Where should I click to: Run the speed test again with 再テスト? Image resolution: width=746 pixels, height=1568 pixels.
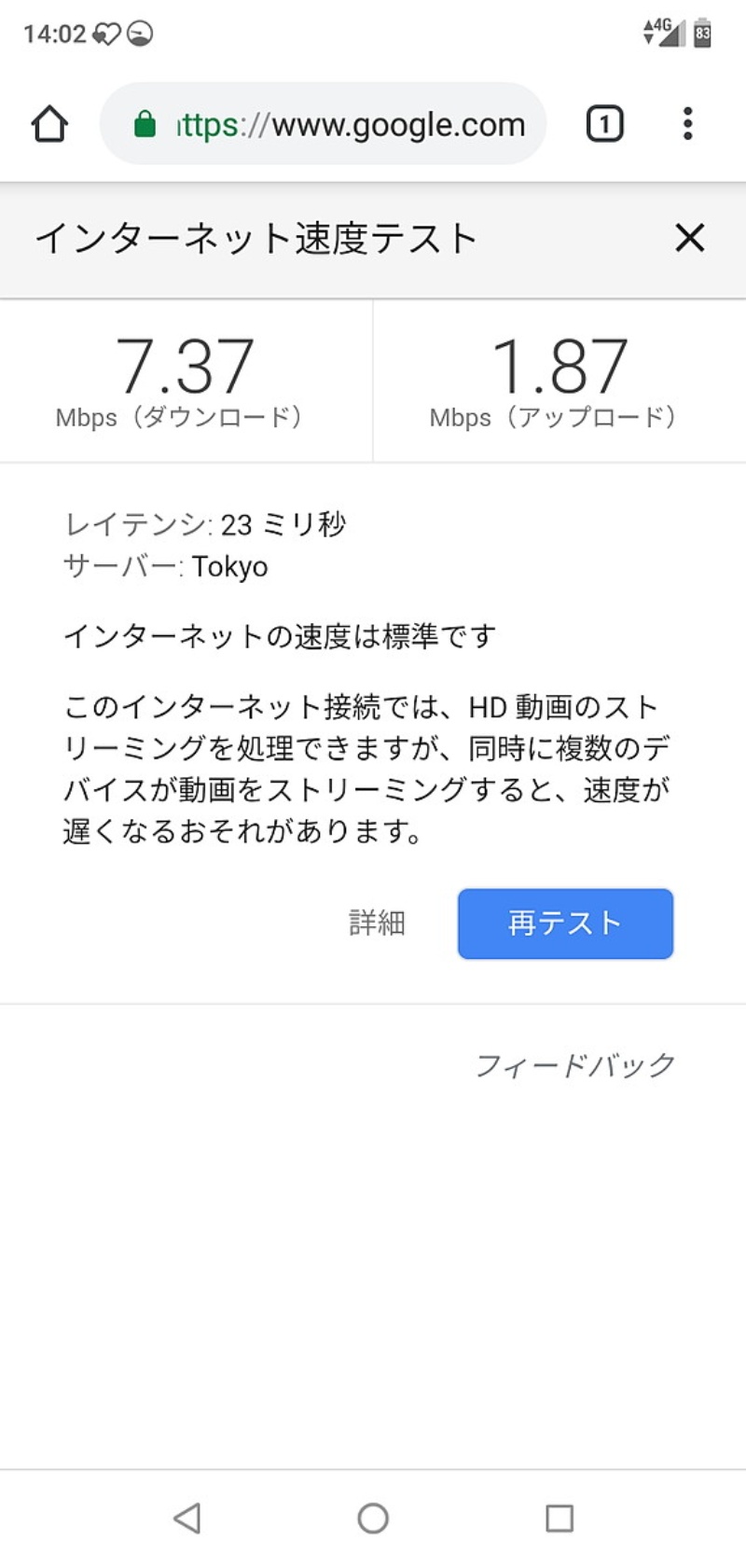coord(565,923)
